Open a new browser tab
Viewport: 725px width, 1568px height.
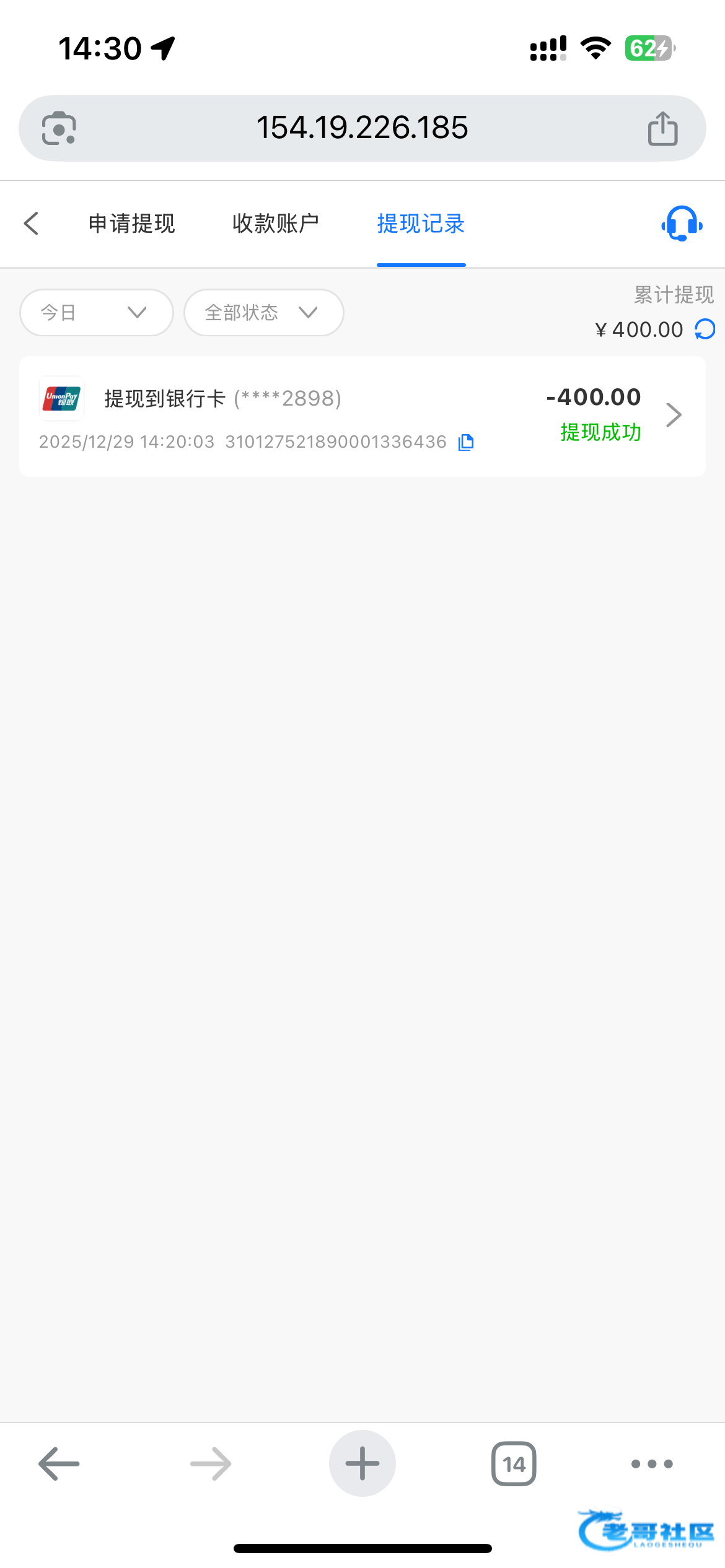click(362, 1464)
